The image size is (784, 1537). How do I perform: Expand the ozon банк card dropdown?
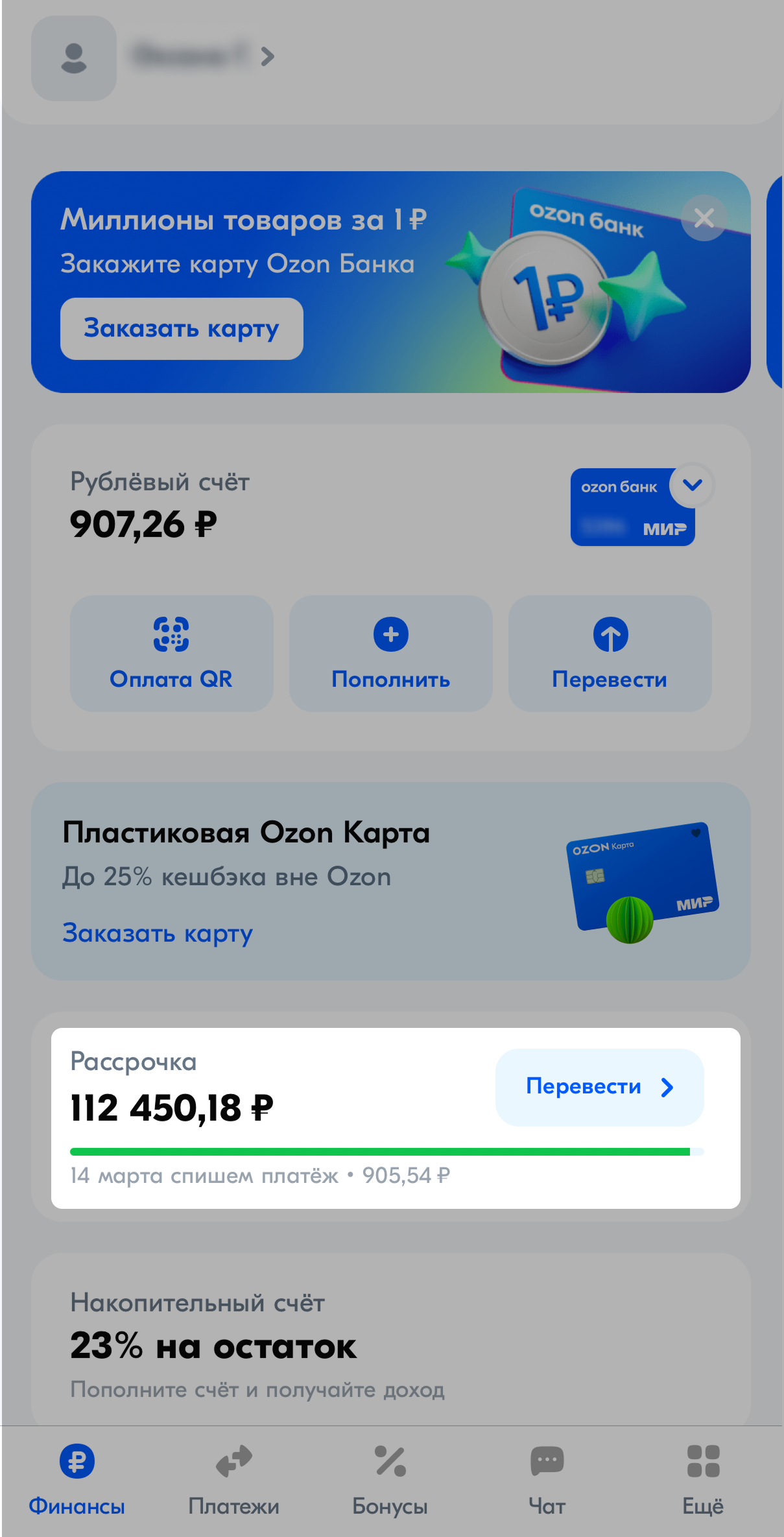tap(692, 485)
